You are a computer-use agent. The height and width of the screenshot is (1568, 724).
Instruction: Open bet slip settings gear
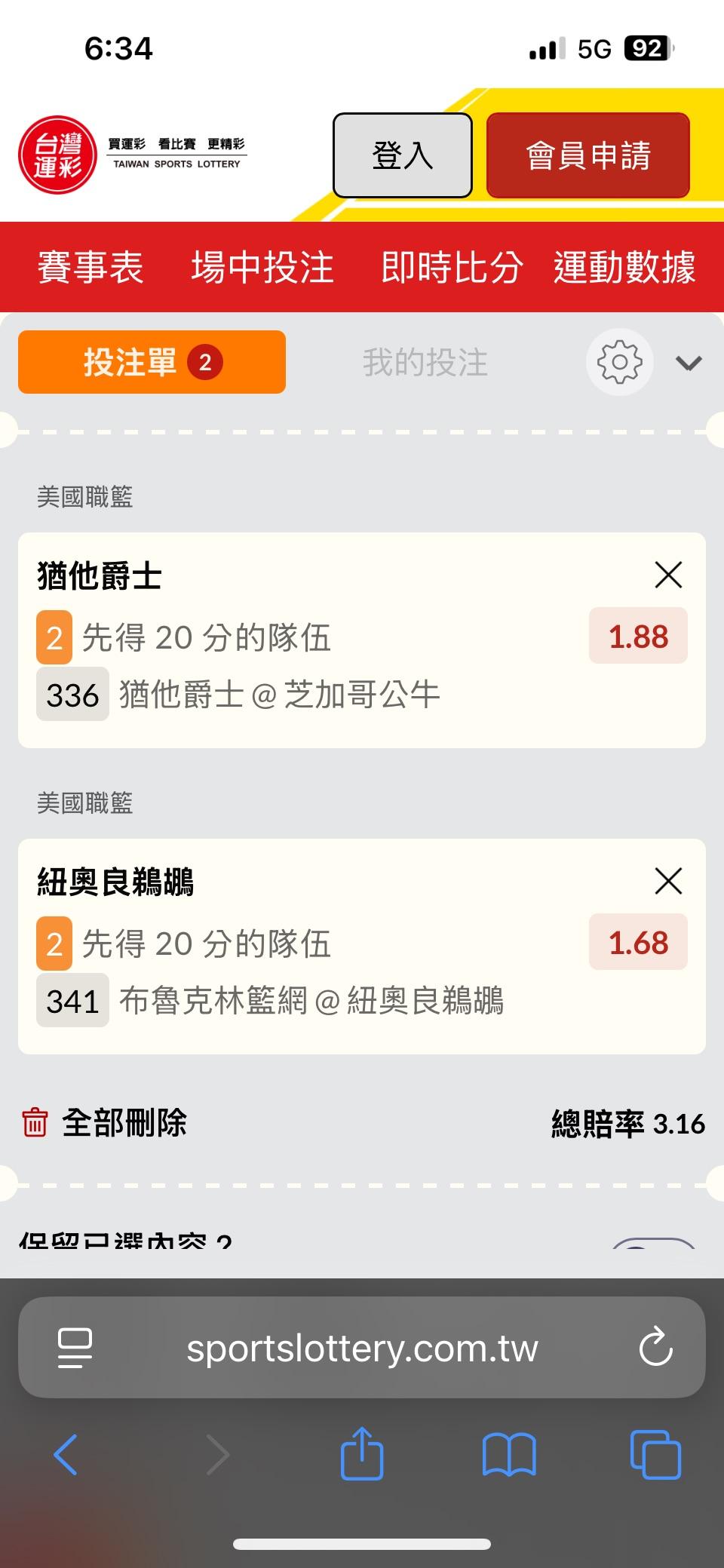point(619,363)
